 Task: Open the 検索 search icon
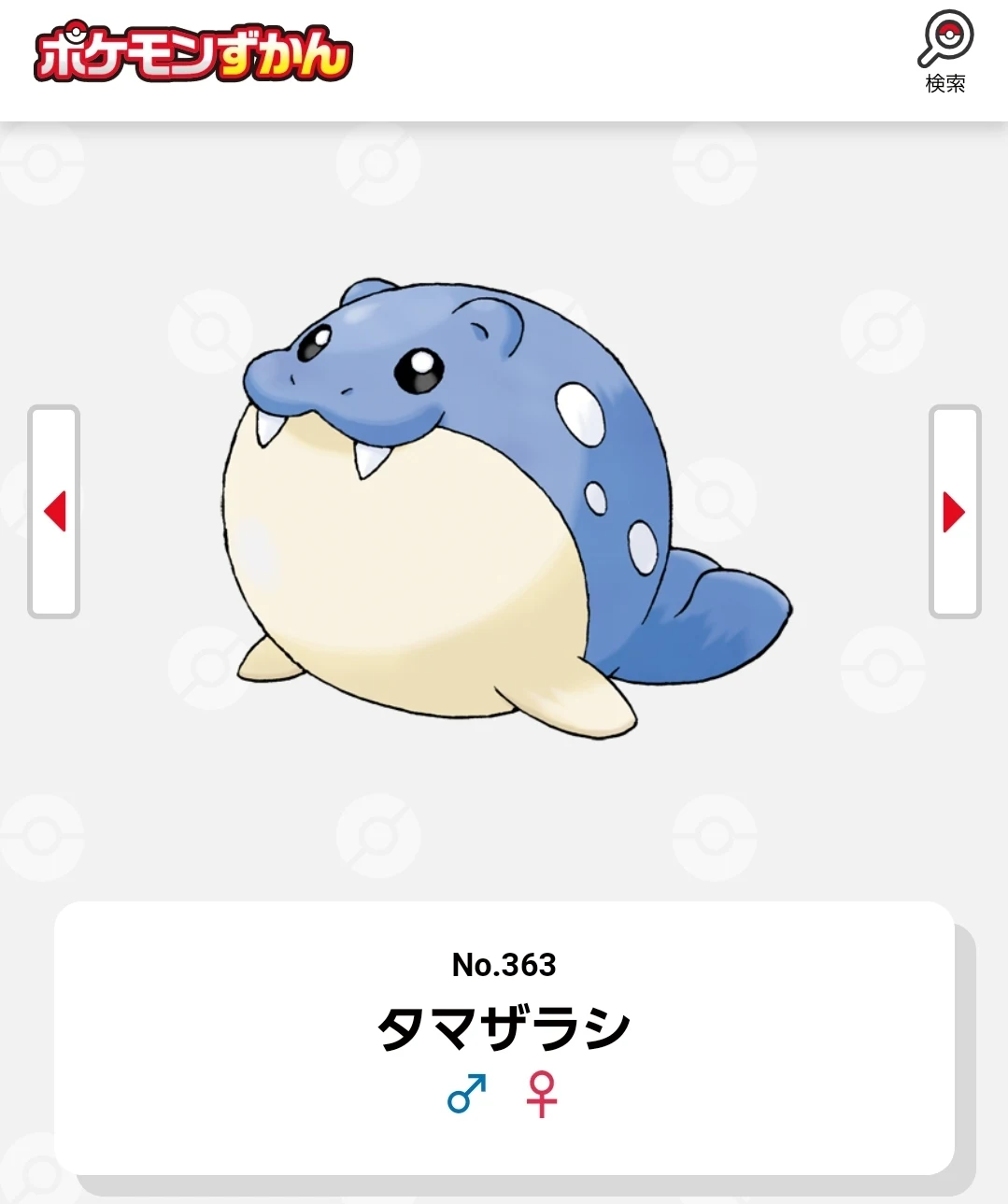(x=944, y=51)
